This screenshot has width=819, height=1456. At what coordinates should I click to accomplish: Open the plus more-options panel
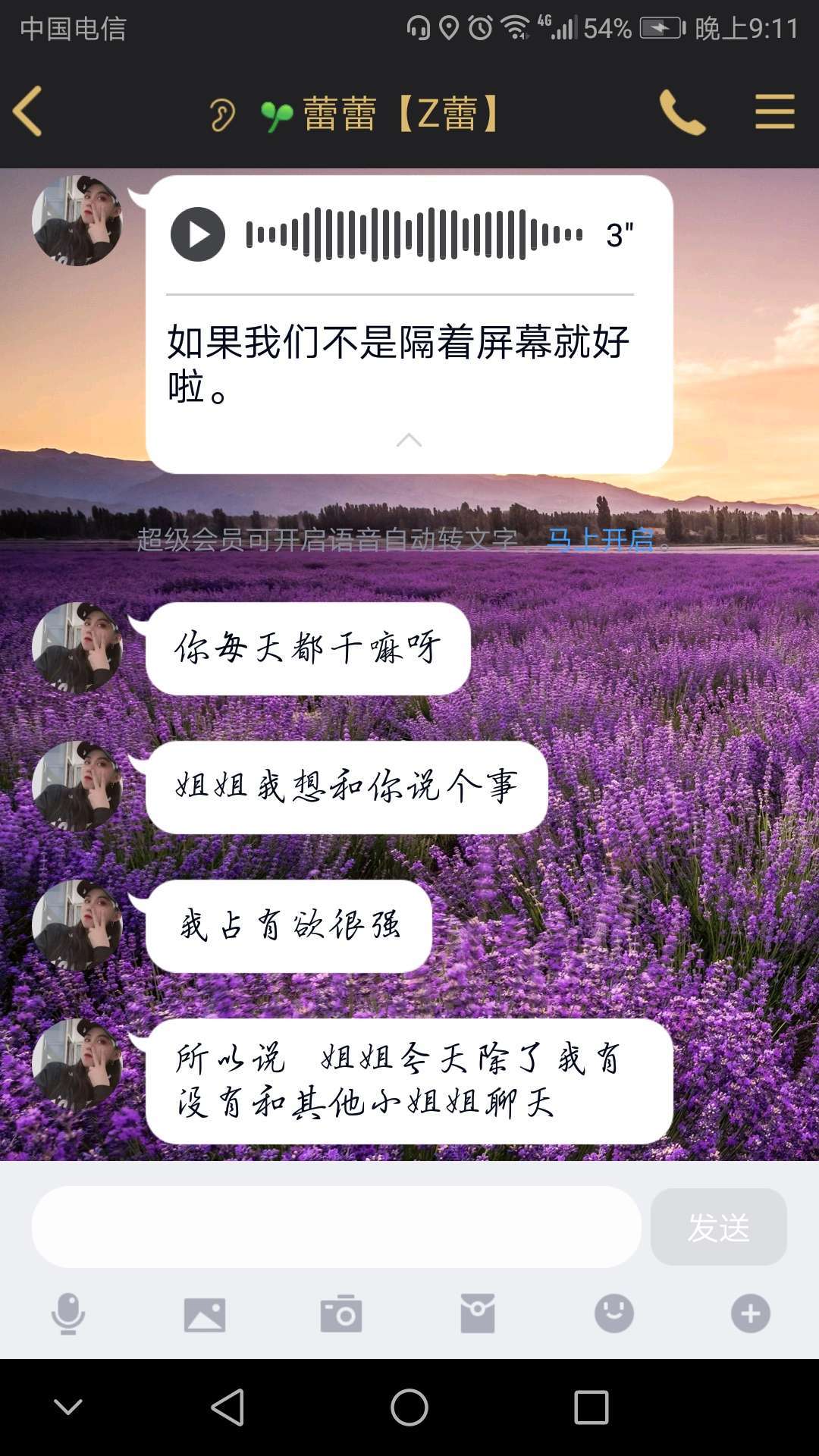click(751, 1313)
